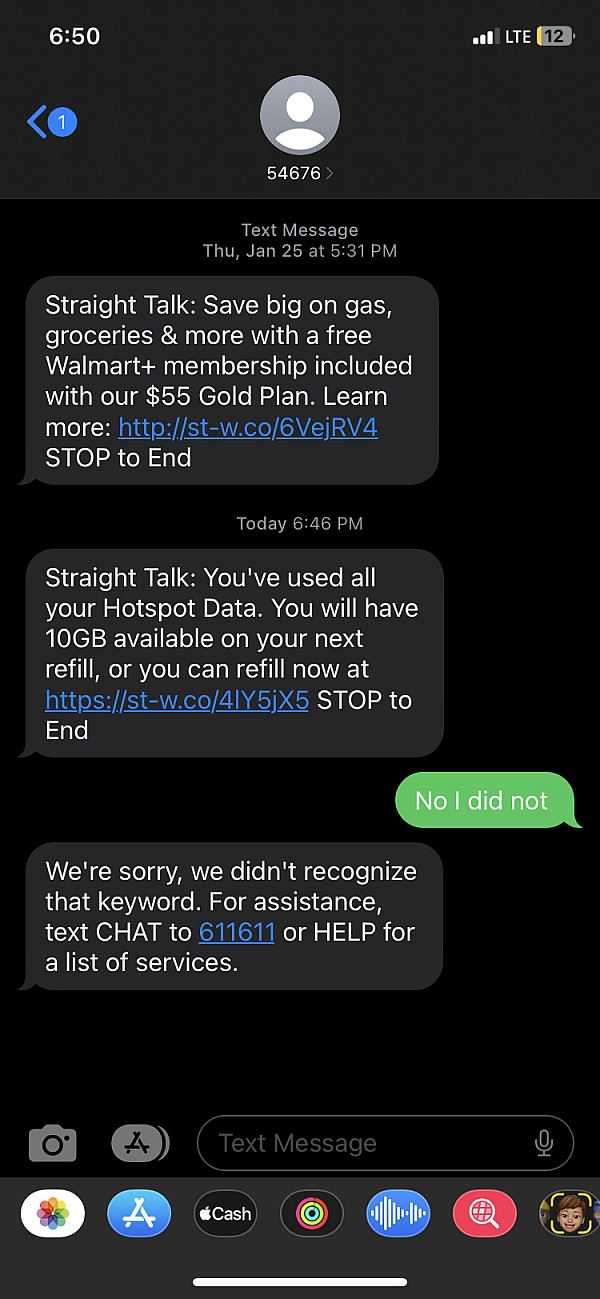Open the Fitness activity rings app

(x=312, y=1214)
